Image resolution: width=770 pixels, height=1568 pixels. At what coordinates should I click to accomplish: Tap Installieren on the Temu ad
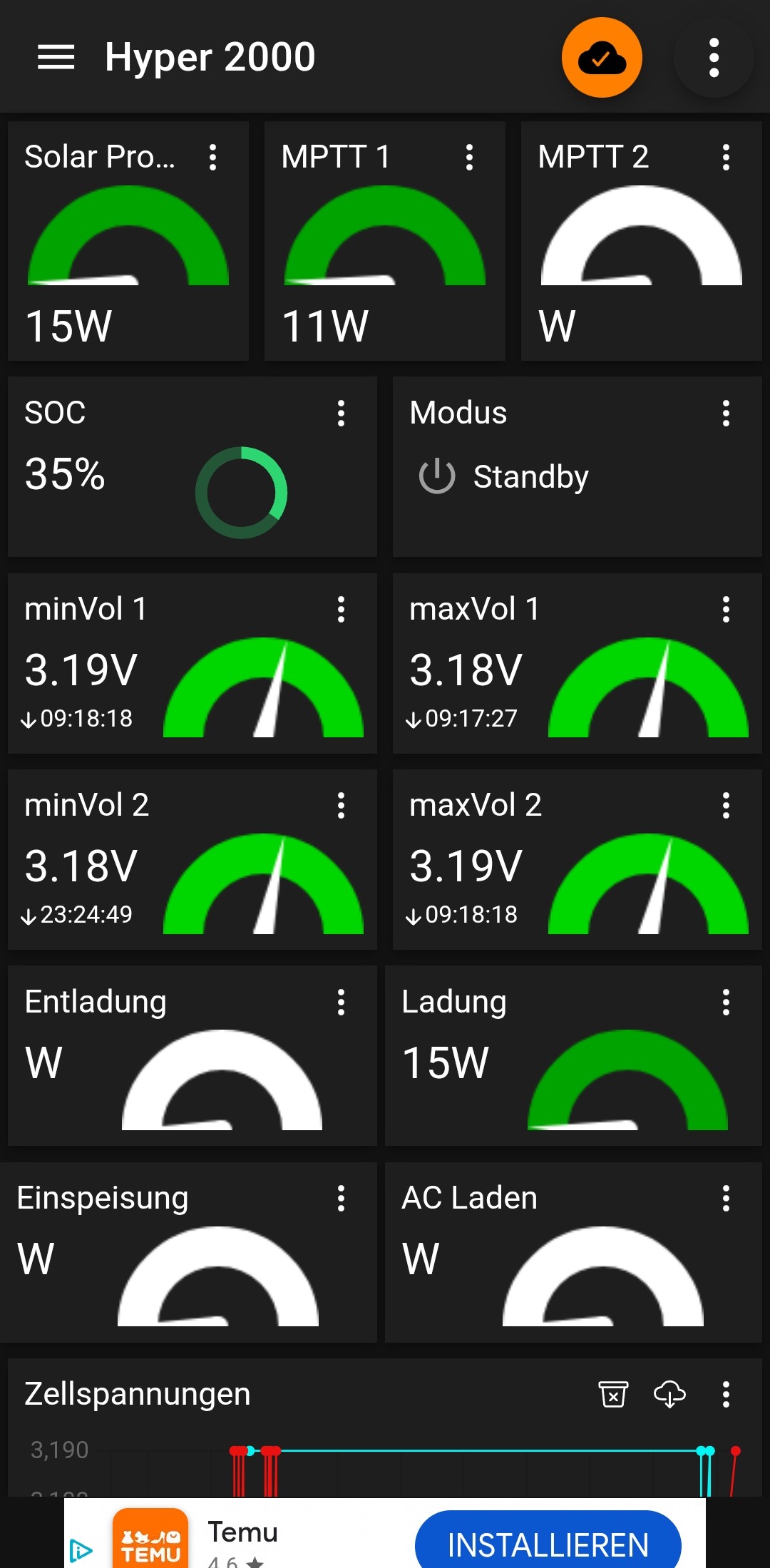coord(548,1544)
